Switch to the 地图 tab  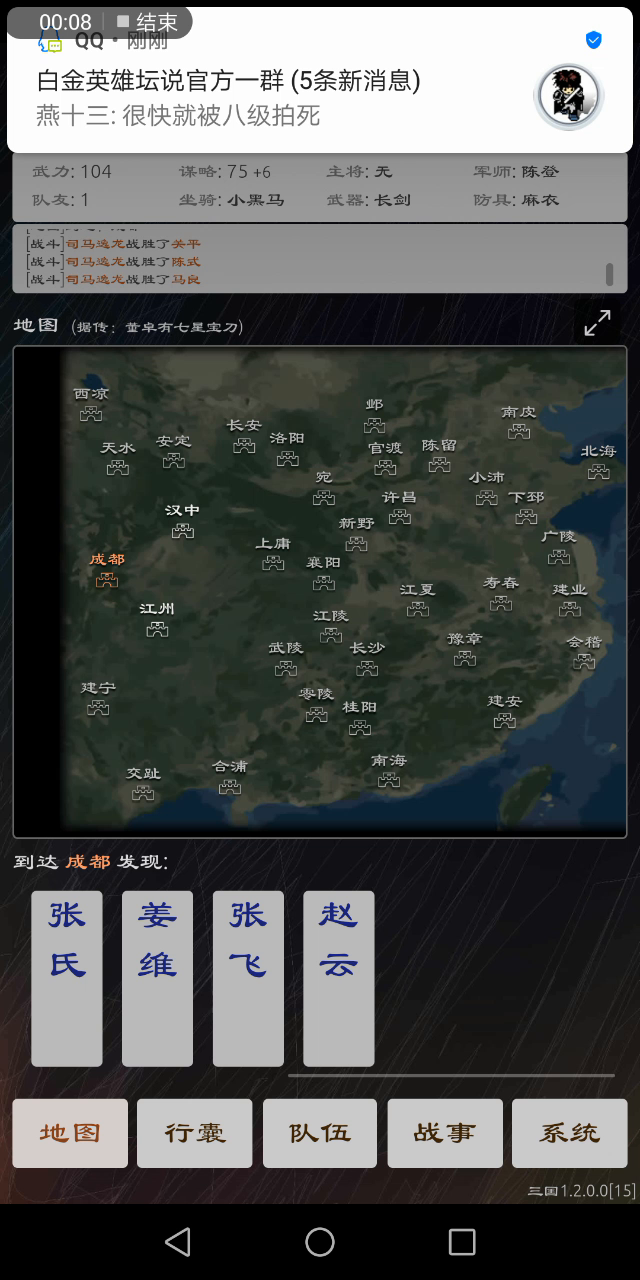click(70, 1133)
